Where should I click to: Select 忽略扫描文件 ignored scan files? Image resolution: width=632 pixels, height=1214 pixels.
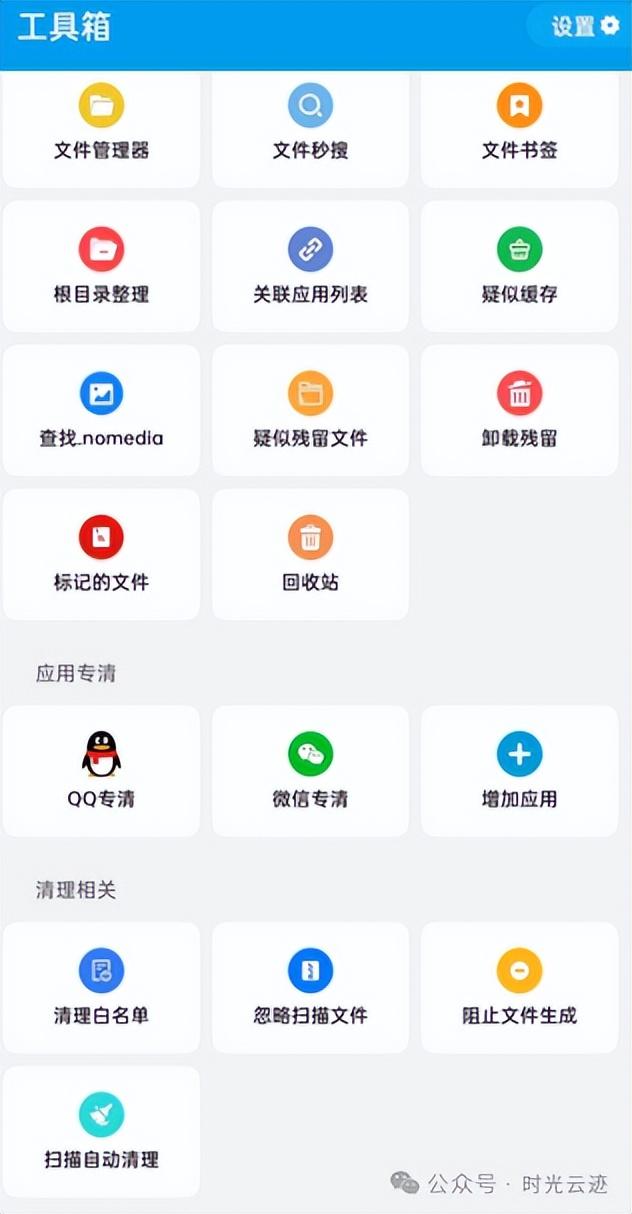point(310,988)
